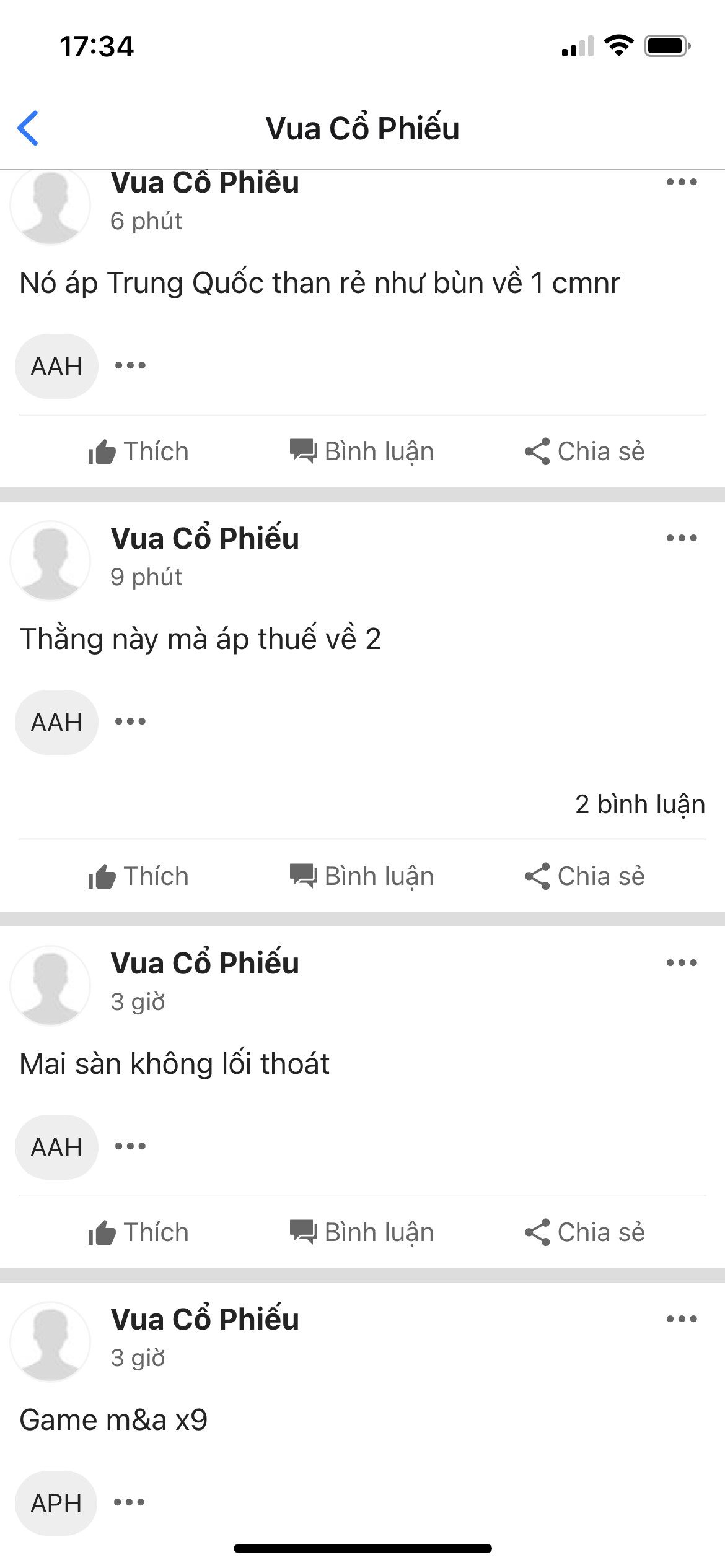Like the 'Mai sàn không lối thoát' post
The width and height of the screenshot is (725, 1568).
point(138,1232)
